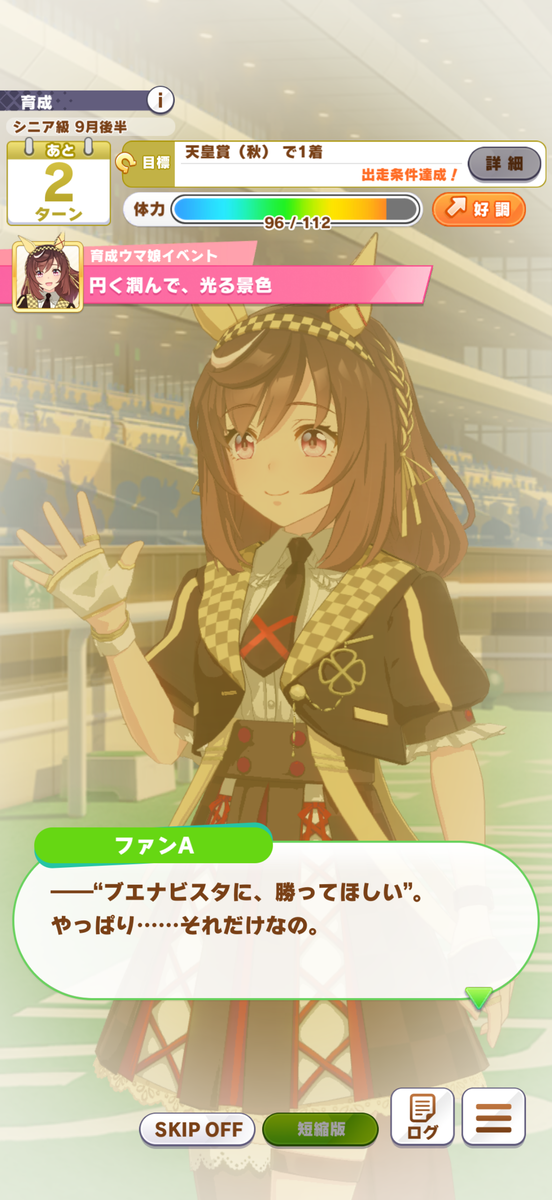
Task: Toggle the SKIP OFF button
Action: (x=198, y=1129)
